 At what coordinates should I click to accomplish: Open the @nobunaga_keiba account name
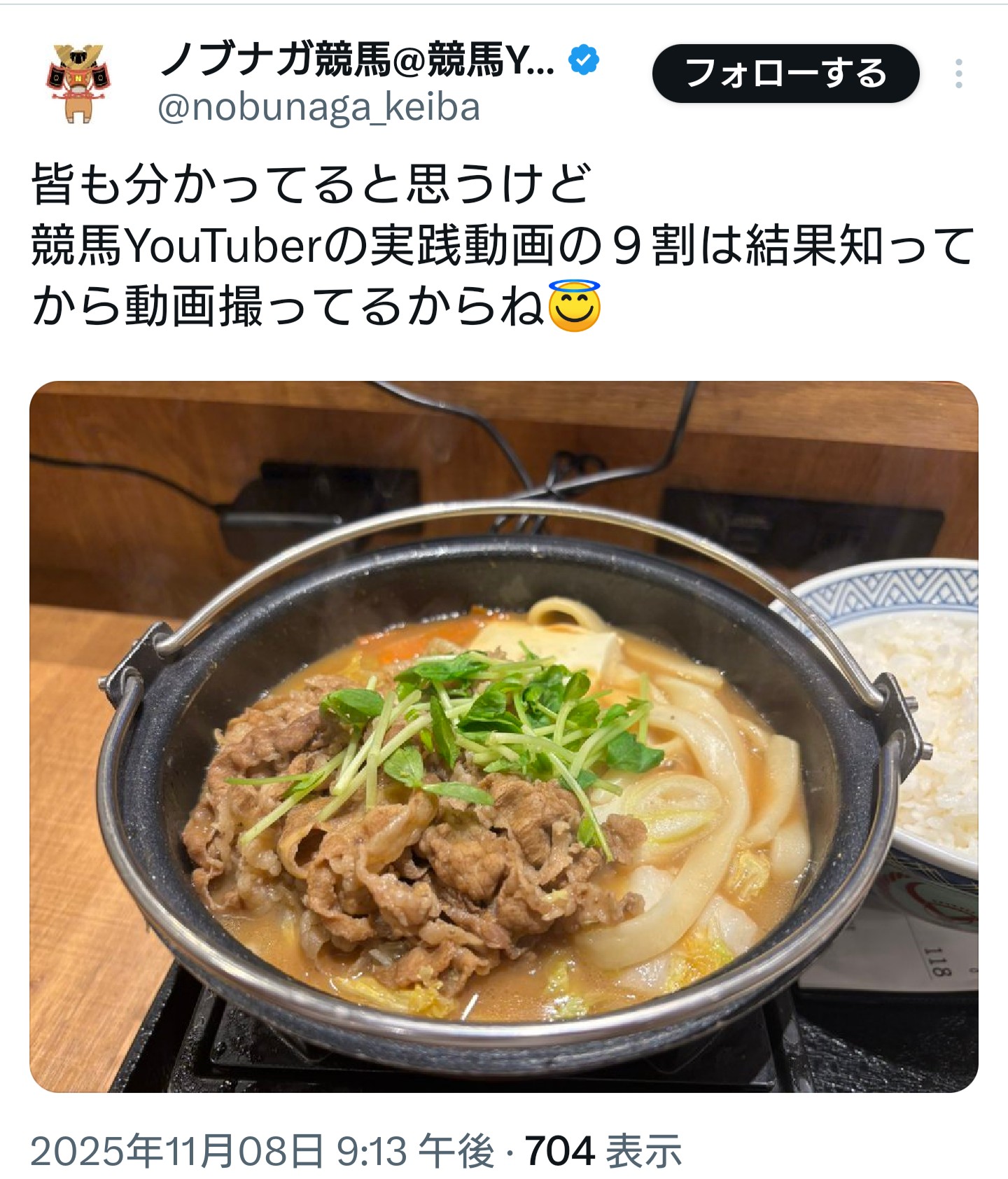pos(318,107)
